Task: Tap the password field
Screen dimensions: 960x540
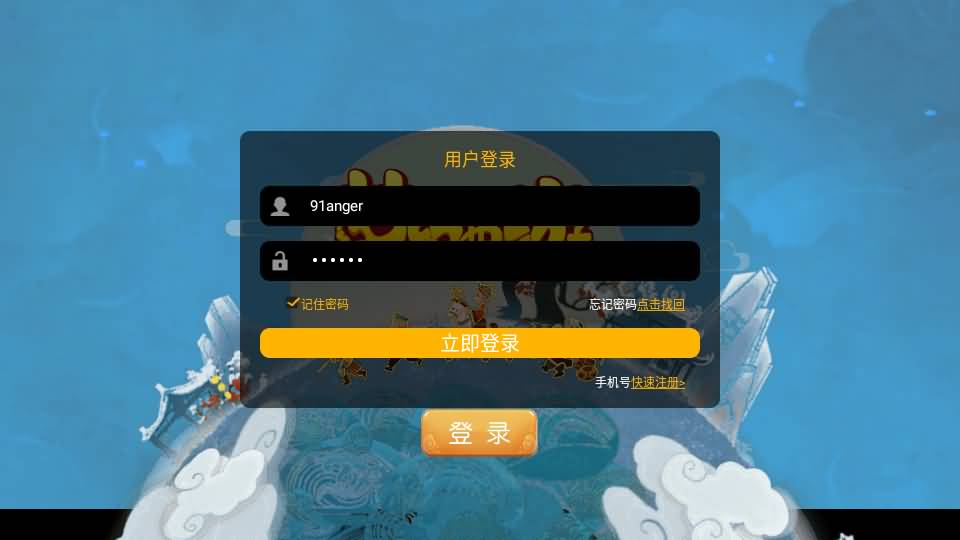Action: pyautogui.click(x=480, y=261)
